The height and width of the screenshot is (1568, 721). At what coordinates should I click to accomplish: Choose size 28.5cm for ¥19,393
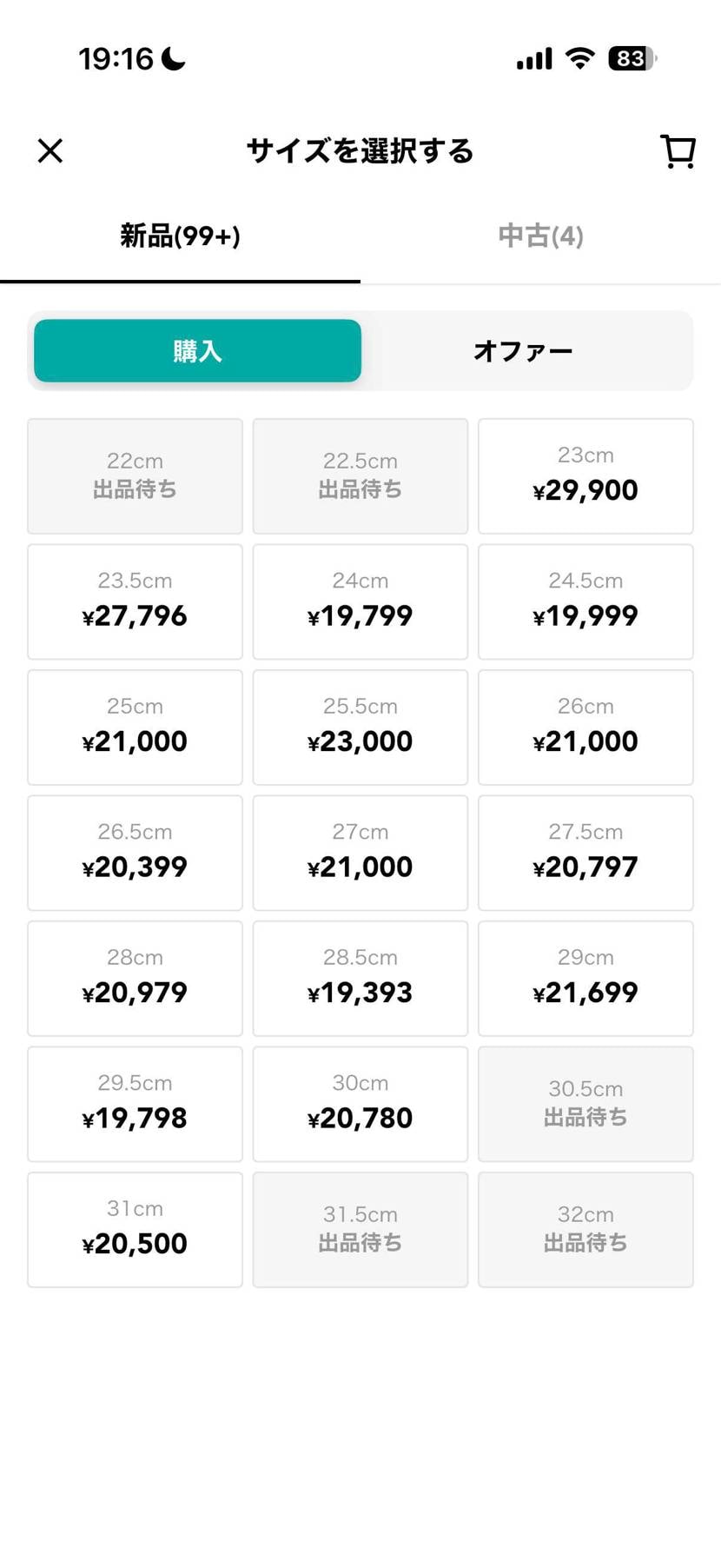360,979
